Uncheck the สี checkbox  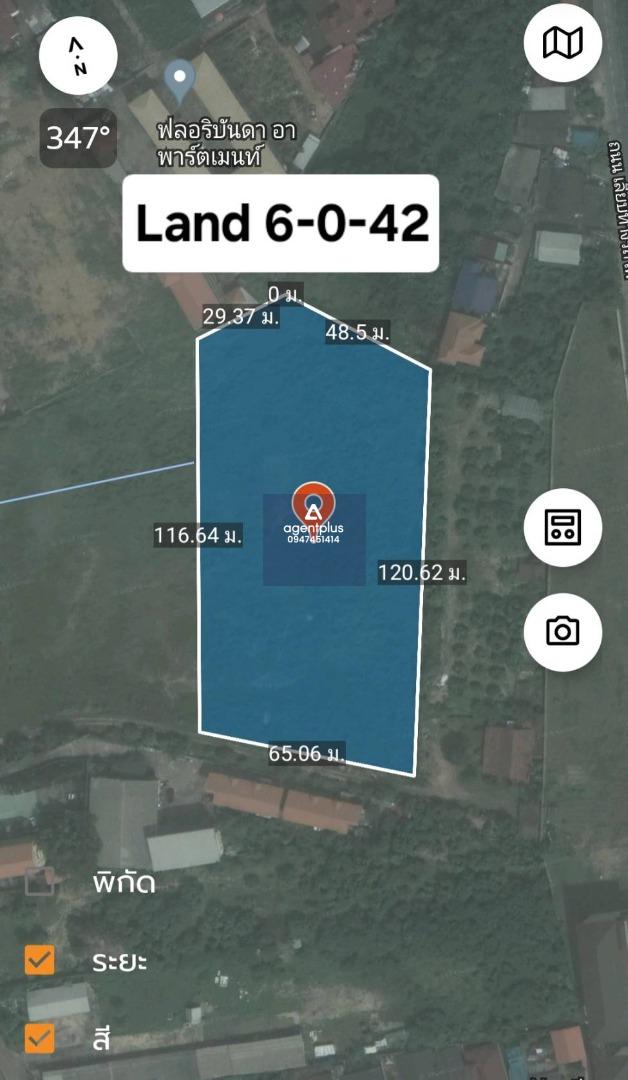coord(39,1039)
